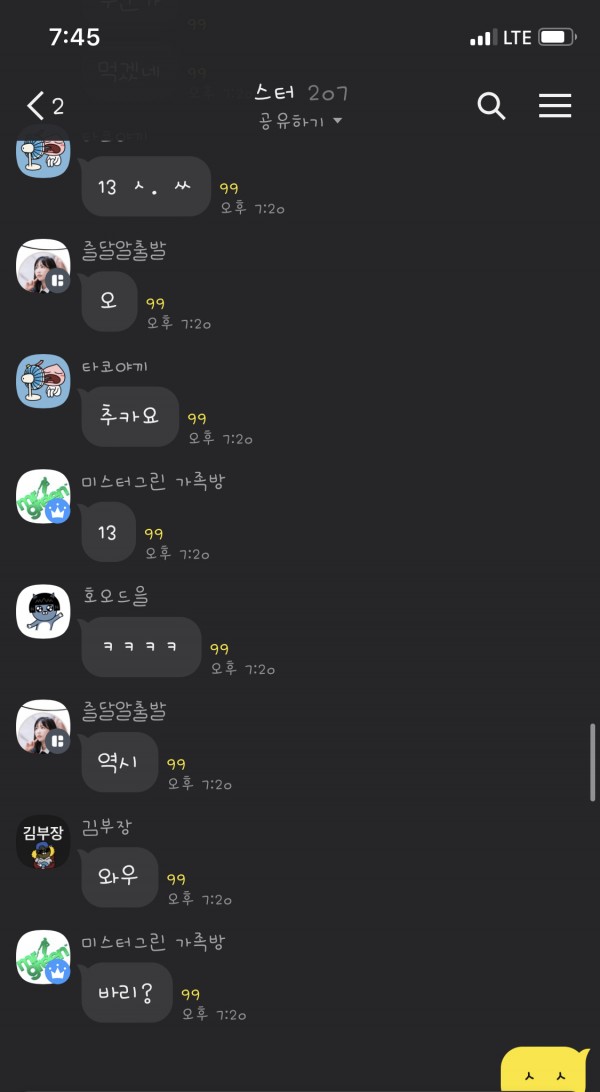
Task: Open the chat room hamburger menu
Action: click(x=555, y=106)
